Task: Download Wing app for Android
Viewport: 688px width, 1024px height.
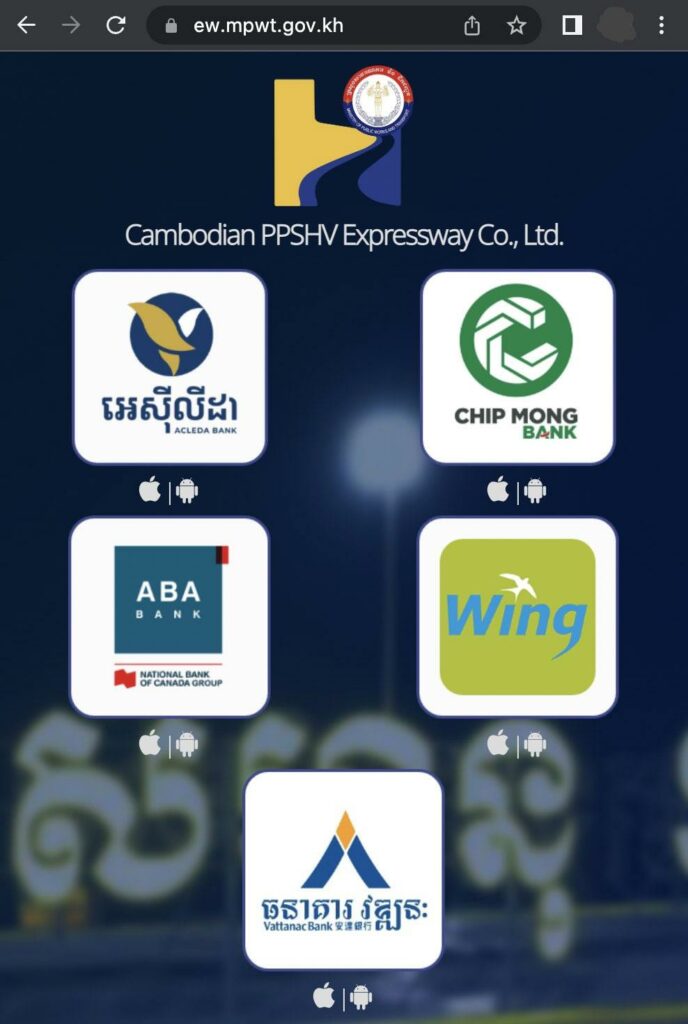Action: point(535,743)
